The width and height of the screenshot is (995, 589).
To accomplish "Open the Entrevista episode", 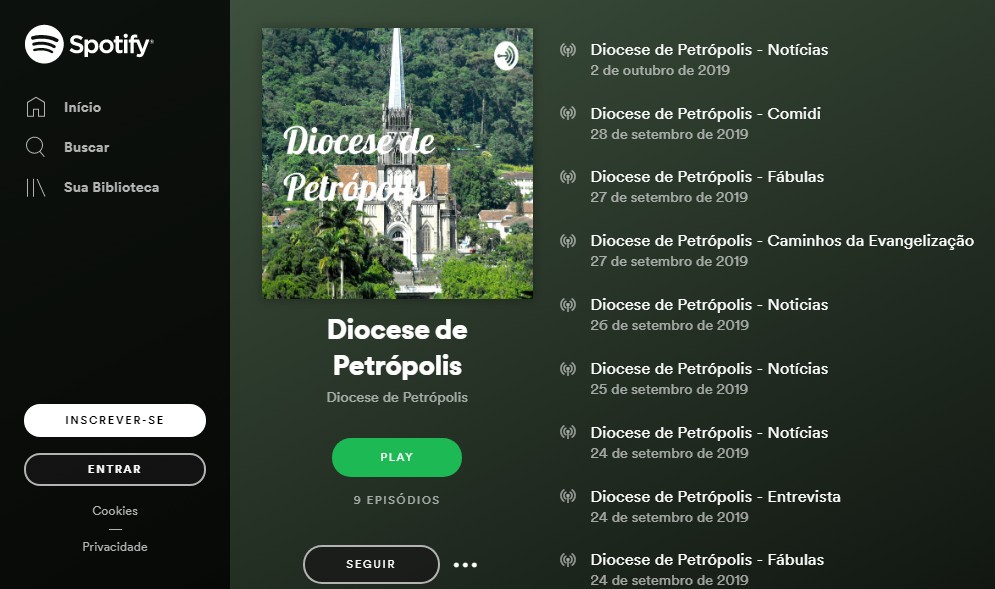I will [x=715, y=497].
